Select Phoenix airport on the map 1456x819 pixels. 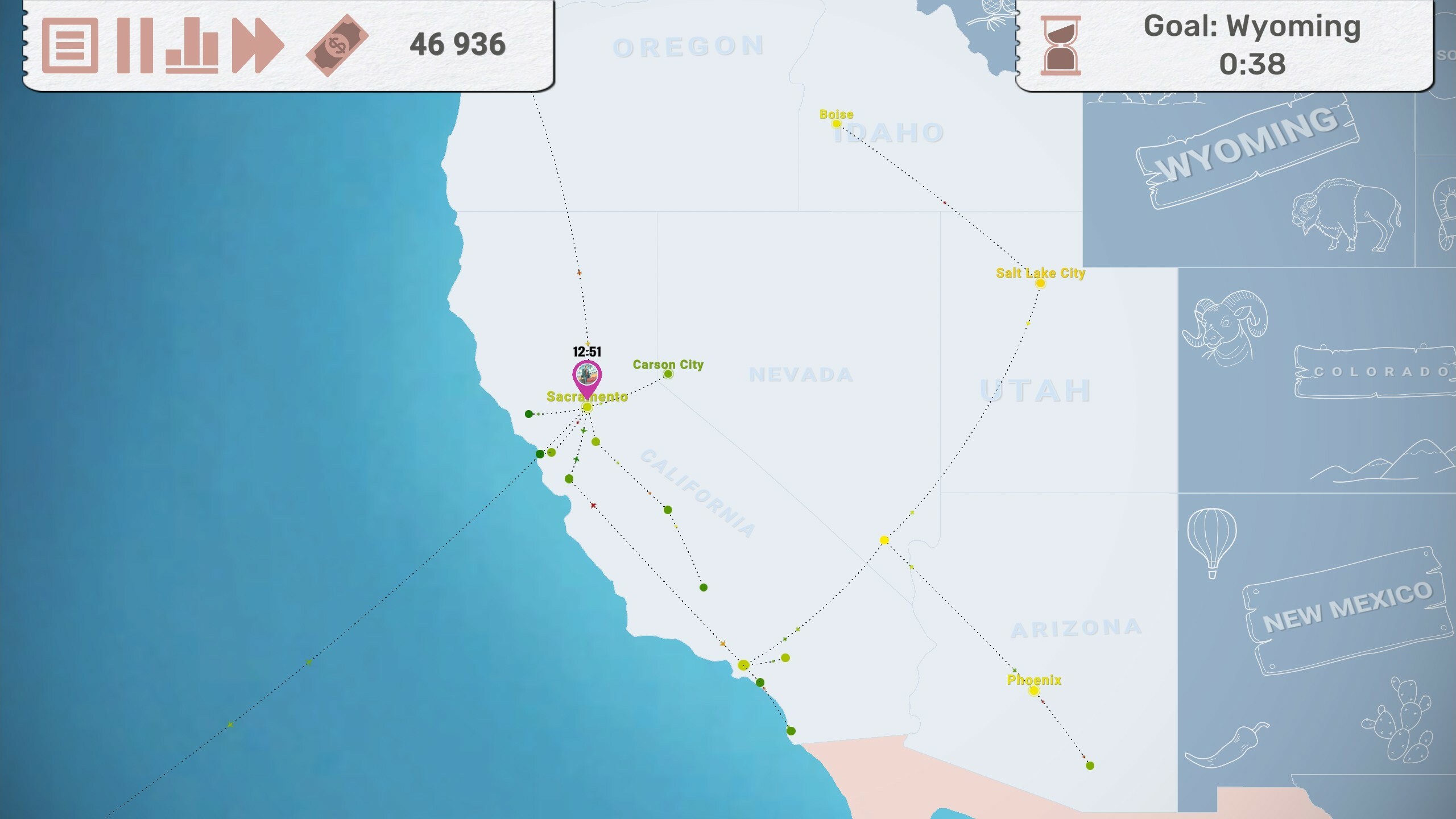click(1034, 690)
